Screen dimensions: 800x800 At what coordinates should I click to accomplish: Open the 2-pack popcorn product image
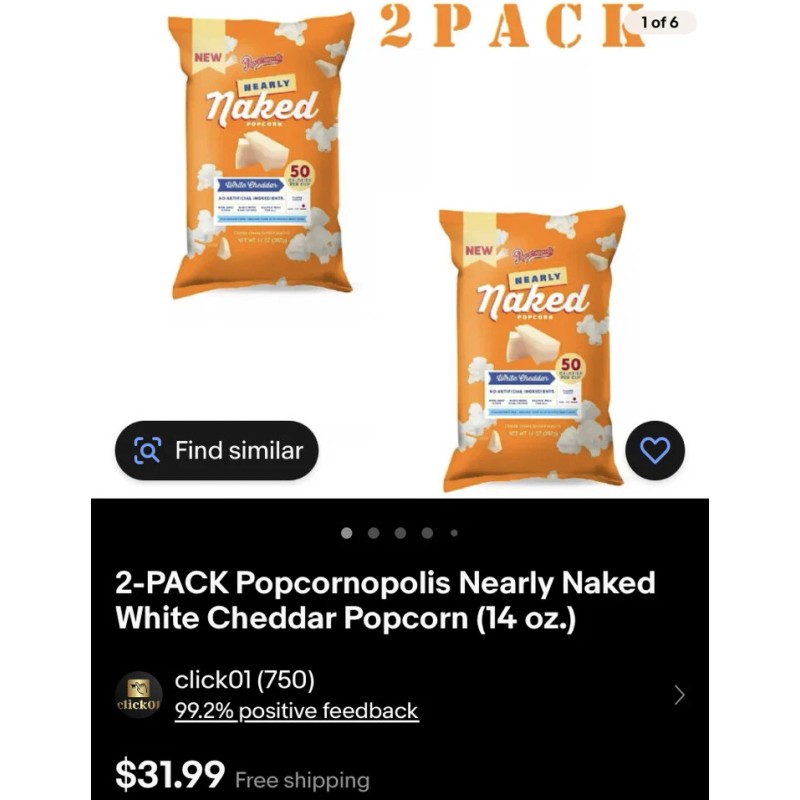click(x=399, y=249)
